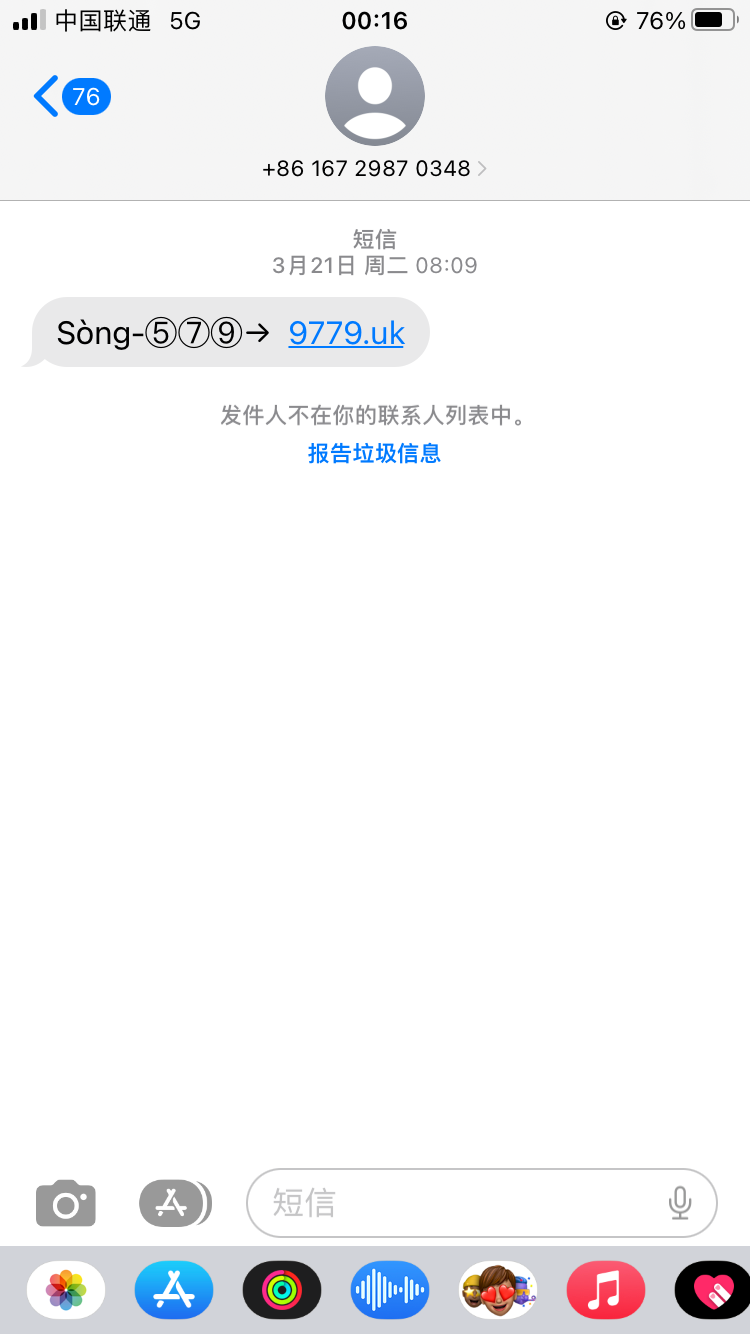Open the 9779.uk link
Screen dimensions: 750x1334
346,332
